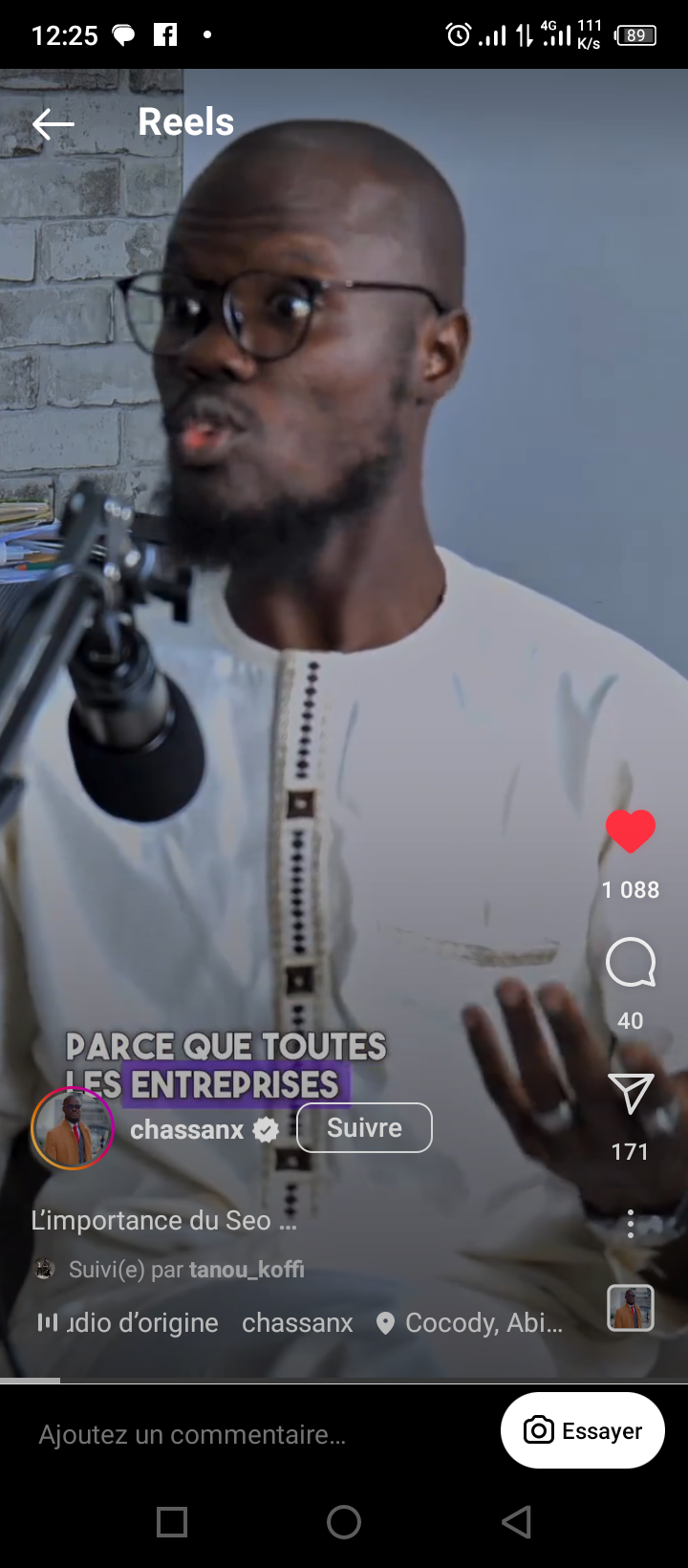Open recent apps with the square button
Image resolution: width=688 pixels, height=1568 pixels.
172,1522
